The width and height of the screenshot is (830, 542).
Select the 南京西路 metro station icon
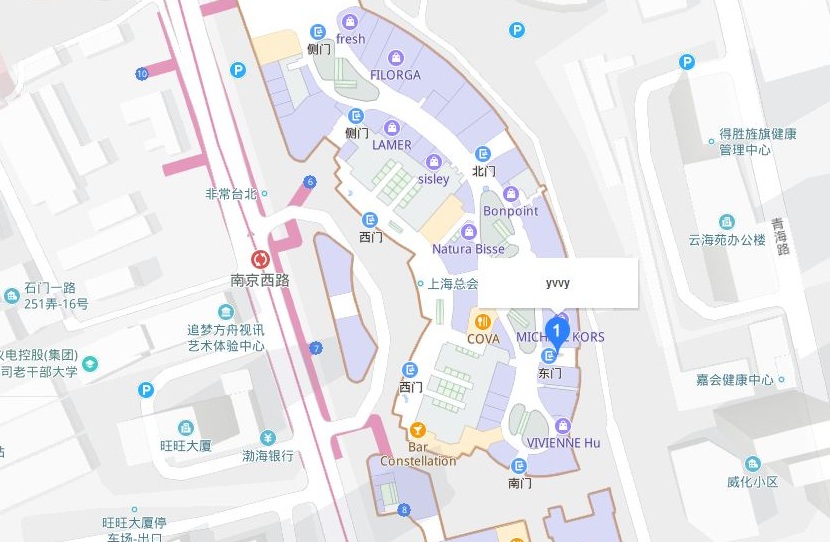pyautogui.click(x=260, y=260)
